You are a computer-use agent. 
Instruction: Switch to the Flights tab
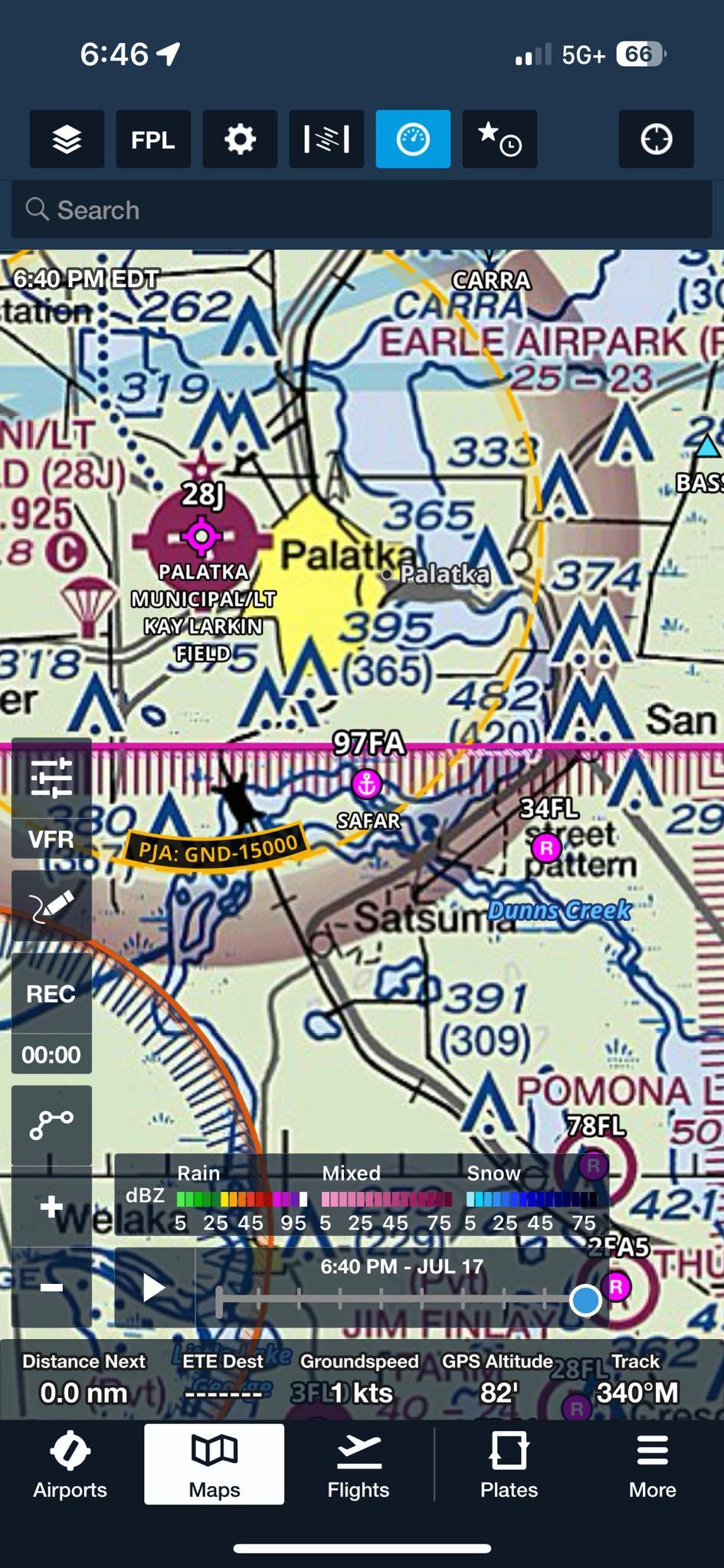[x=358, y=1464]
